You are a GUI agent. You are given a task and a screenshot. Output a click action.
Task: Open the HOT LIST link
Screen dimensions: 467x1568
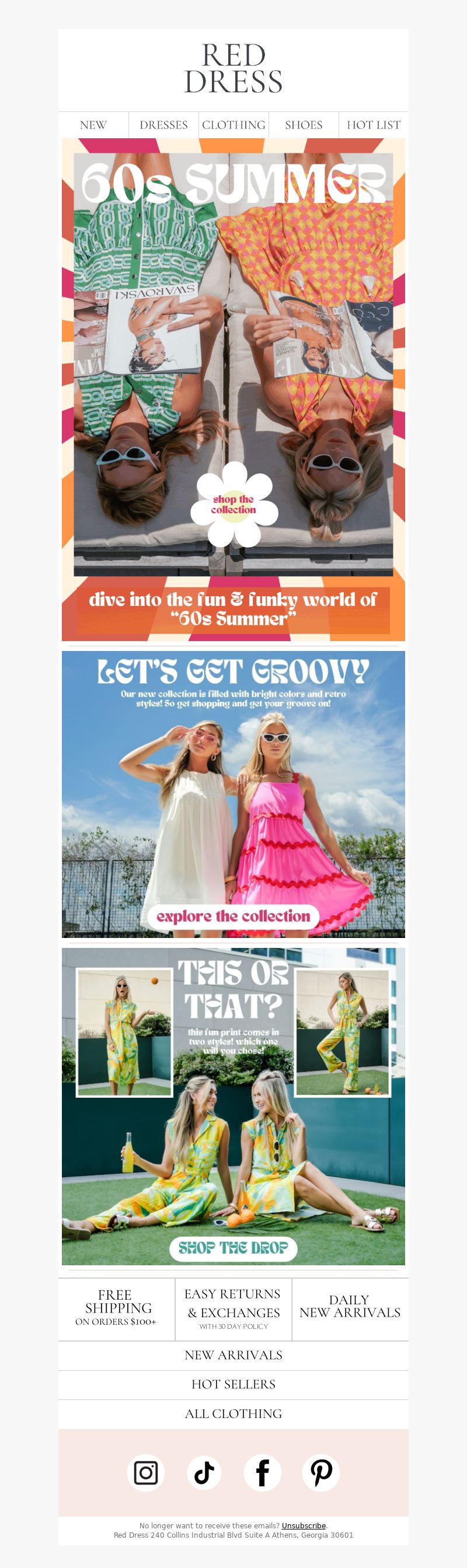[373, 125]
